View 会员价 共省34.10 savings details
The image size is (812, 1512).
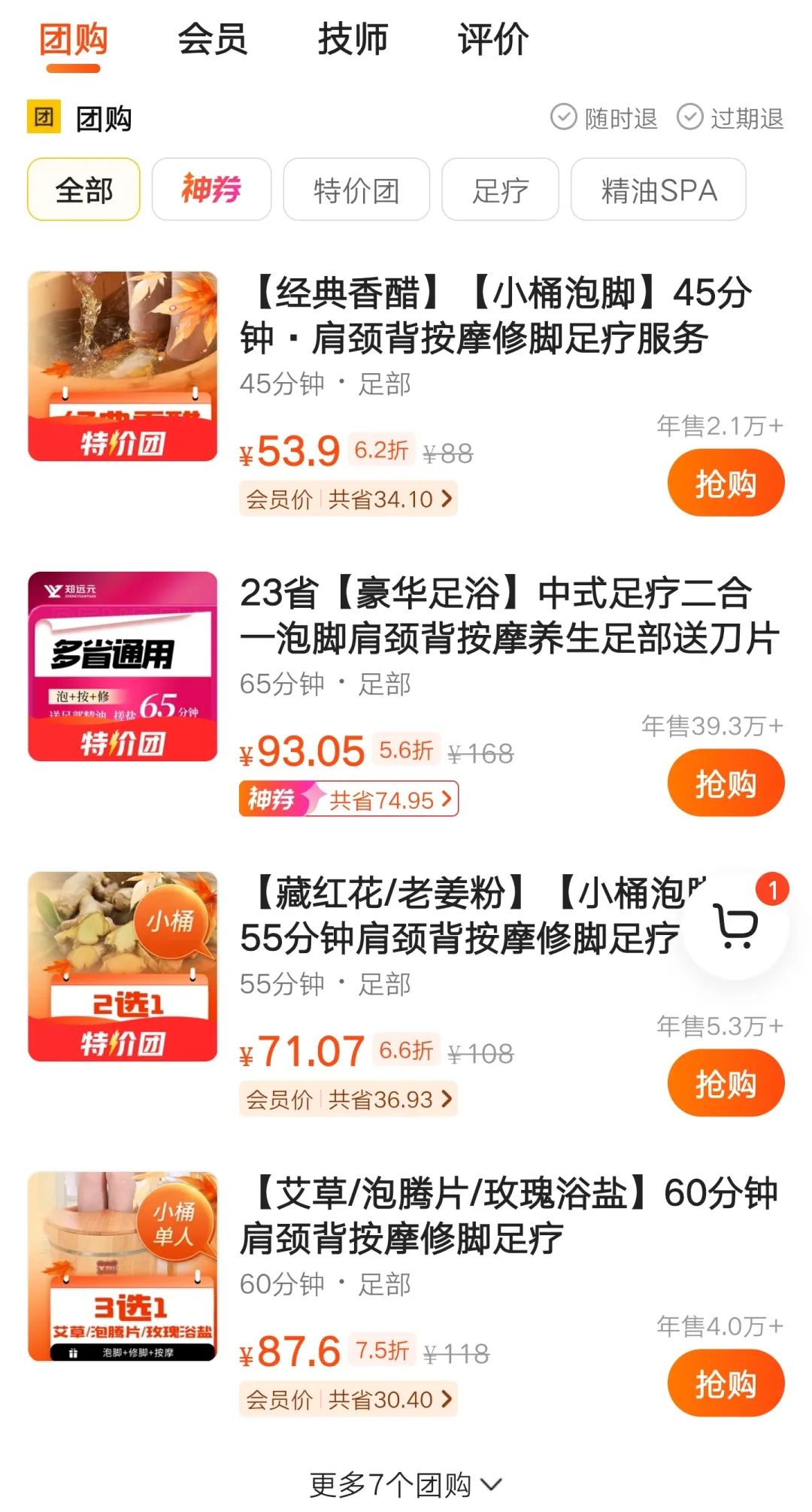pos(348,499)
